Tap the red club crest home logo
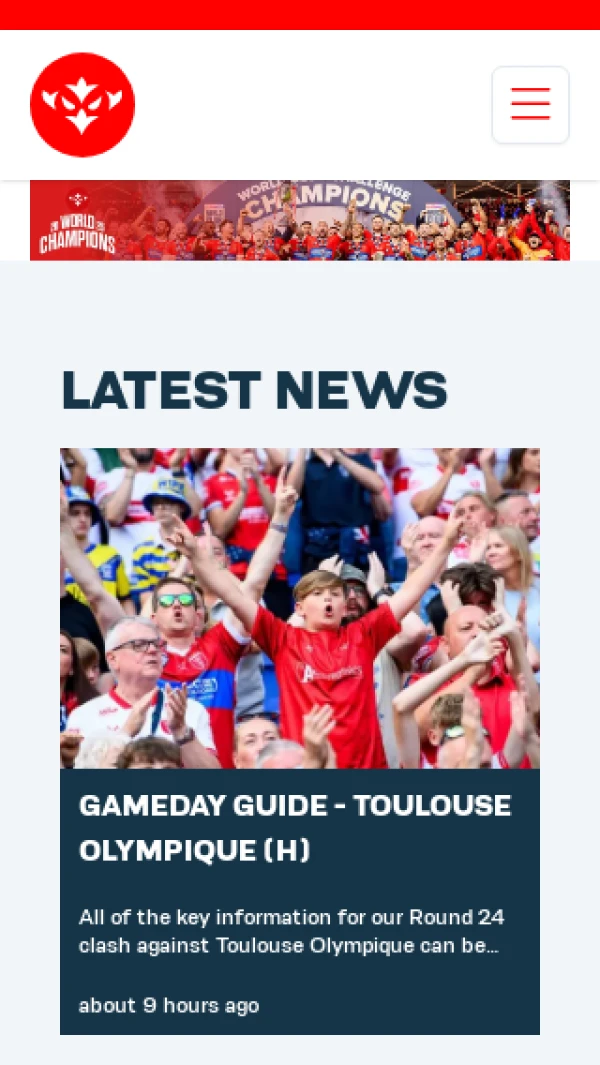This screenshot has height=1065, width=600. point(83,105)
